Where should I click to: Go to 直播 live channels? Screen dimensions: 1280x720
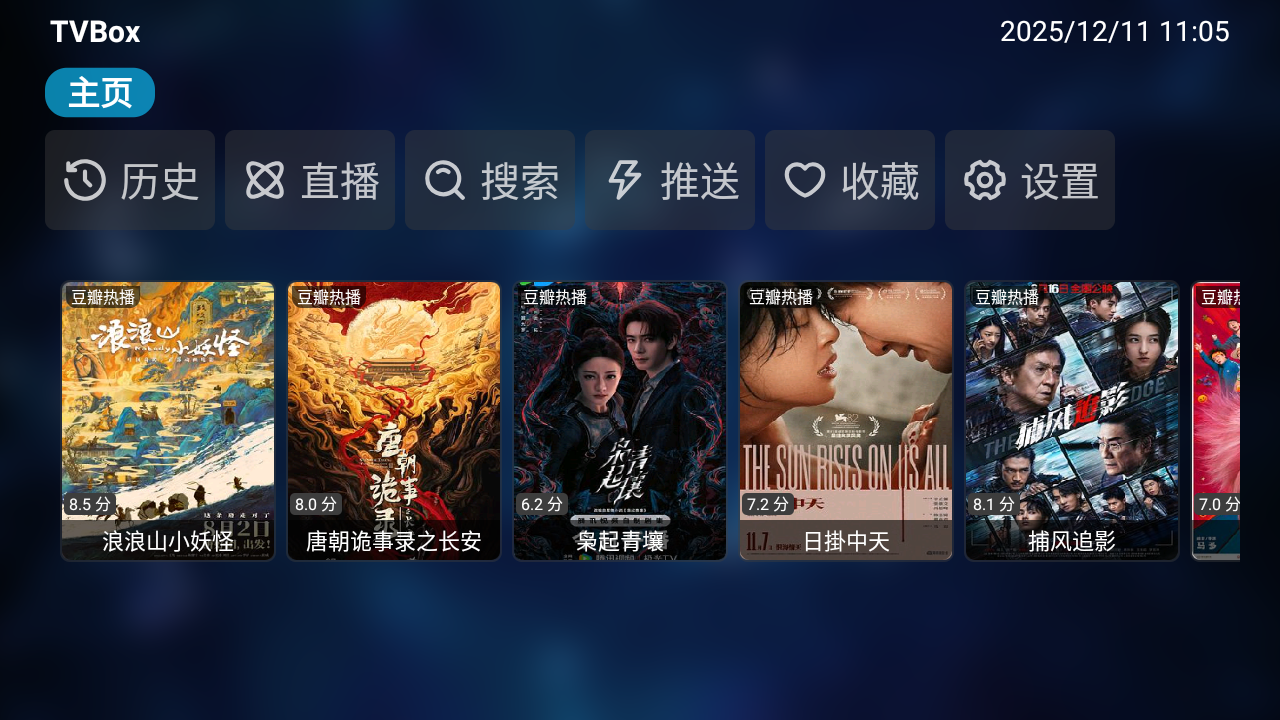pyautogui.click(x=310, y=180)
